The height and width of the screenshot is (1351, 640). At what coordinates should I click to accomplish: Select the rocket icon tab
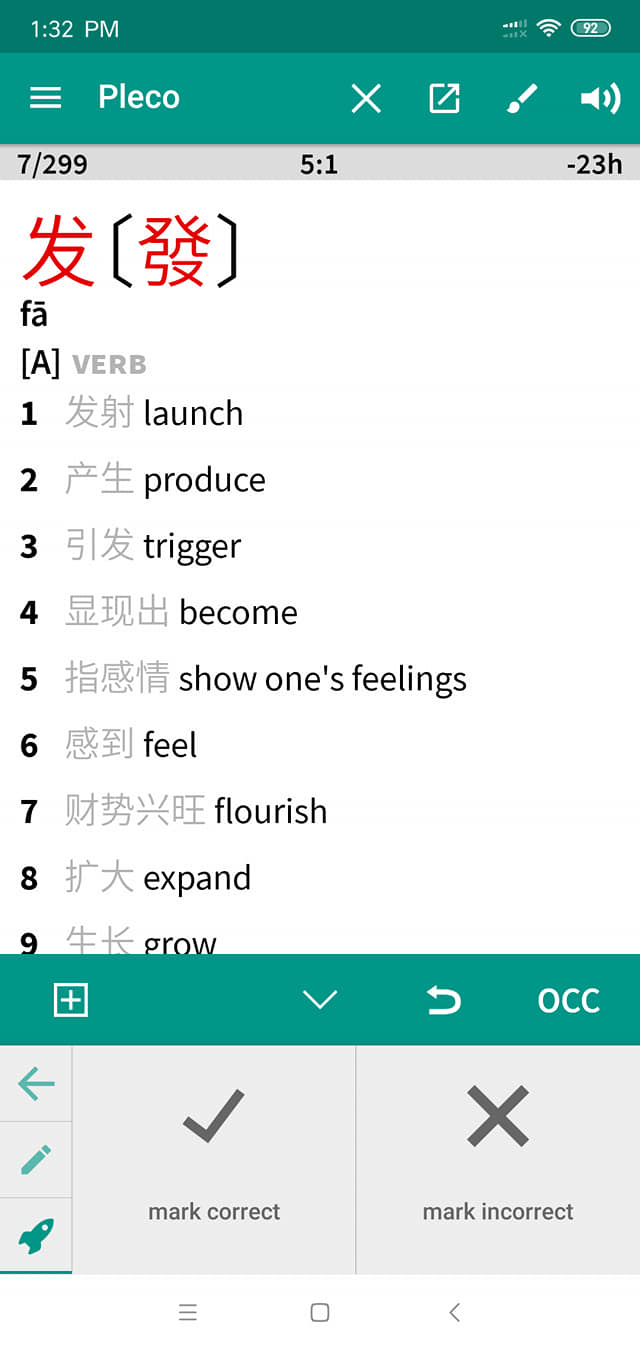click(36, 1236)
